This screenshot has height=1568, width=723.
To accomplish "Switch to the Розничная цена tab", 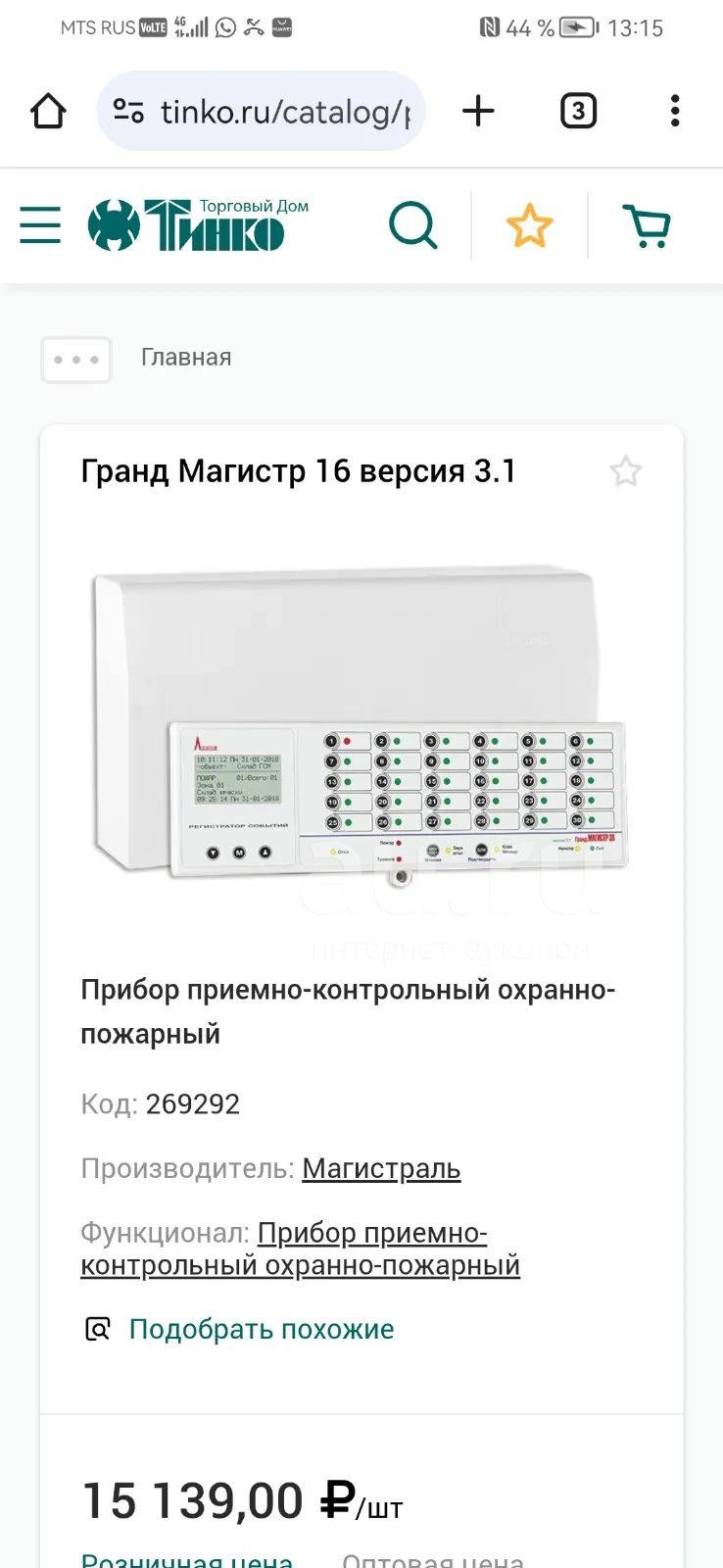I will (186, 1560).
